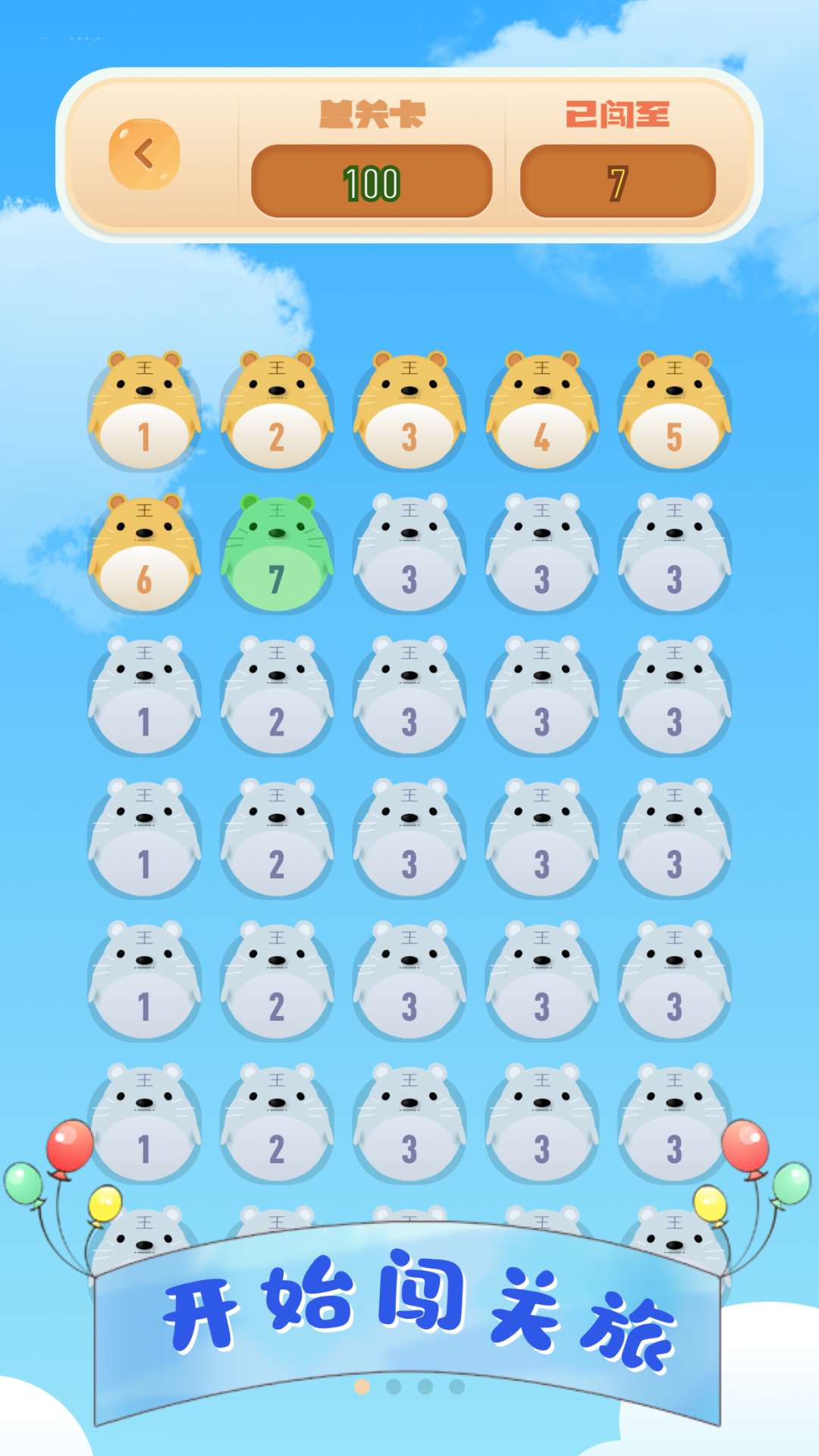
Task: Open the yellow tiger level 5
Action: [x=674, y=410]
